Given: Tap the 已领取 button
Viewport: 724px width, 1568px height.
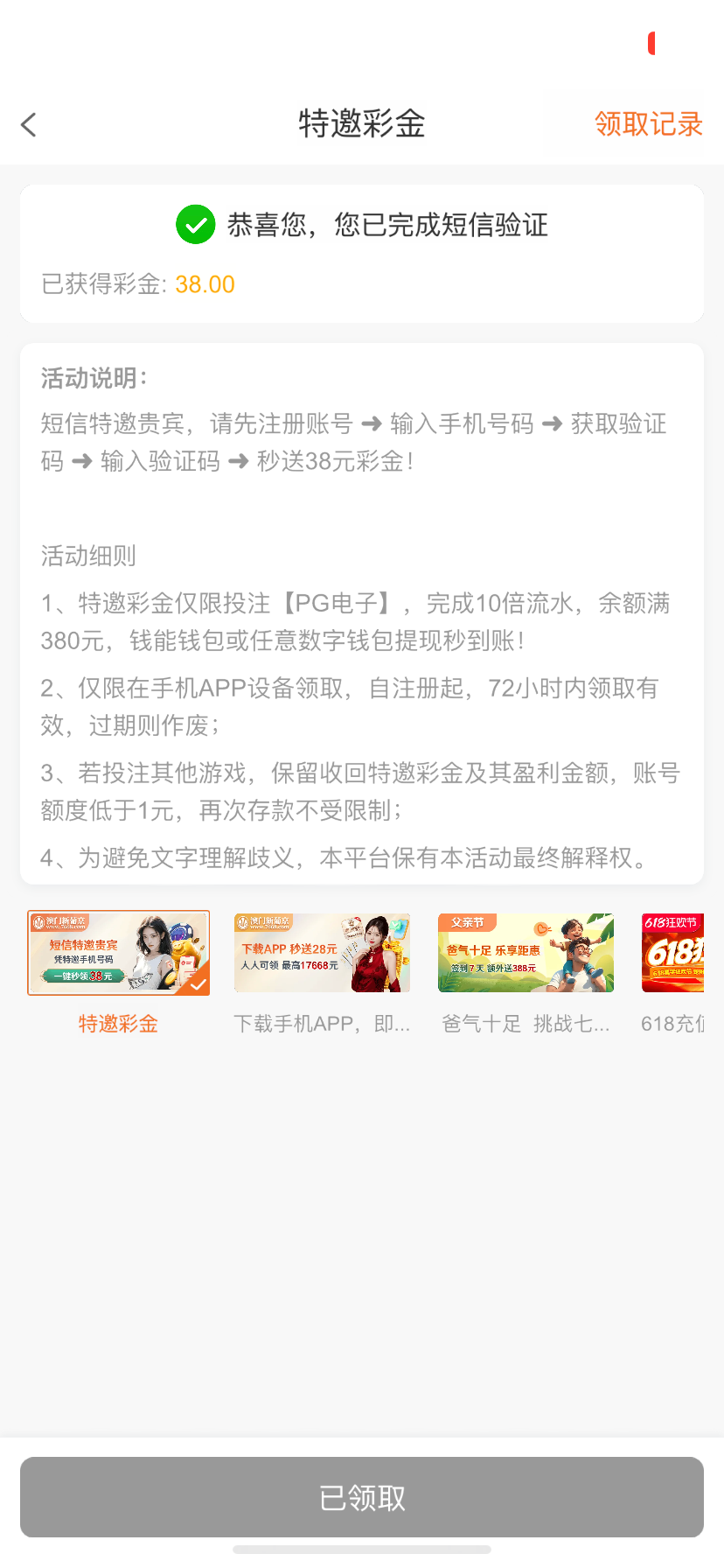Looking at the screenshot, I should (362, 1497).
